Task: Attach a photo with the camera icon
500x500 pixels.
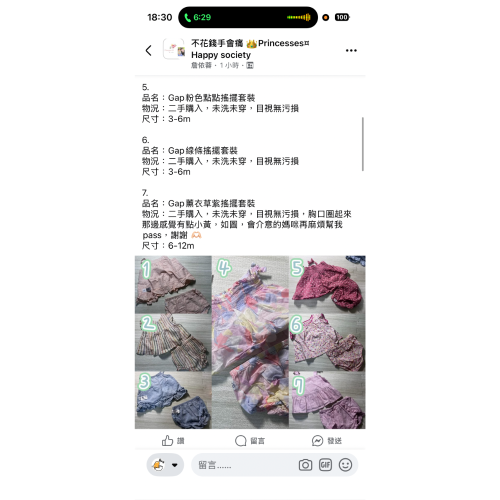Action: (x=305, y=465)
